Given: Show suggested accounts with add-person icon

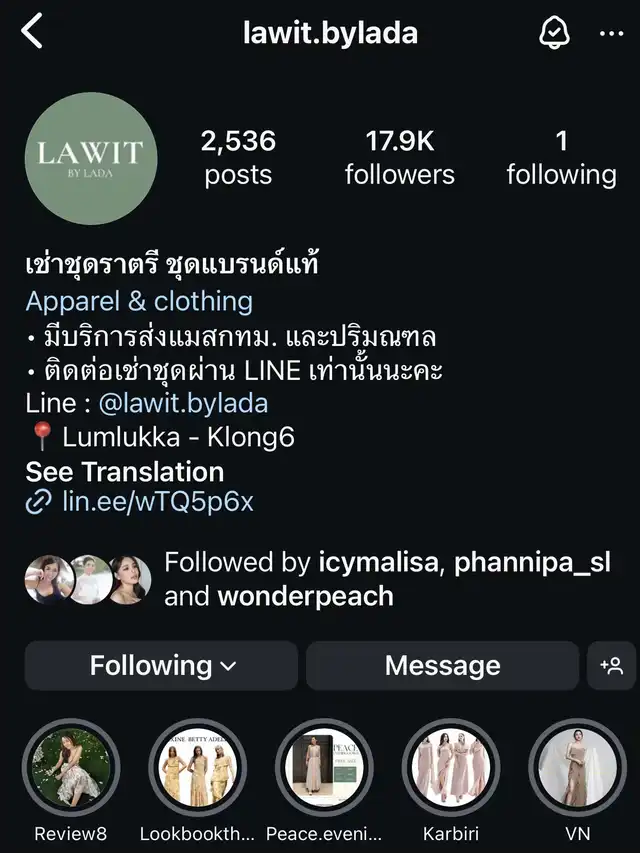Looking at the screenshot, I should (611, 666).
